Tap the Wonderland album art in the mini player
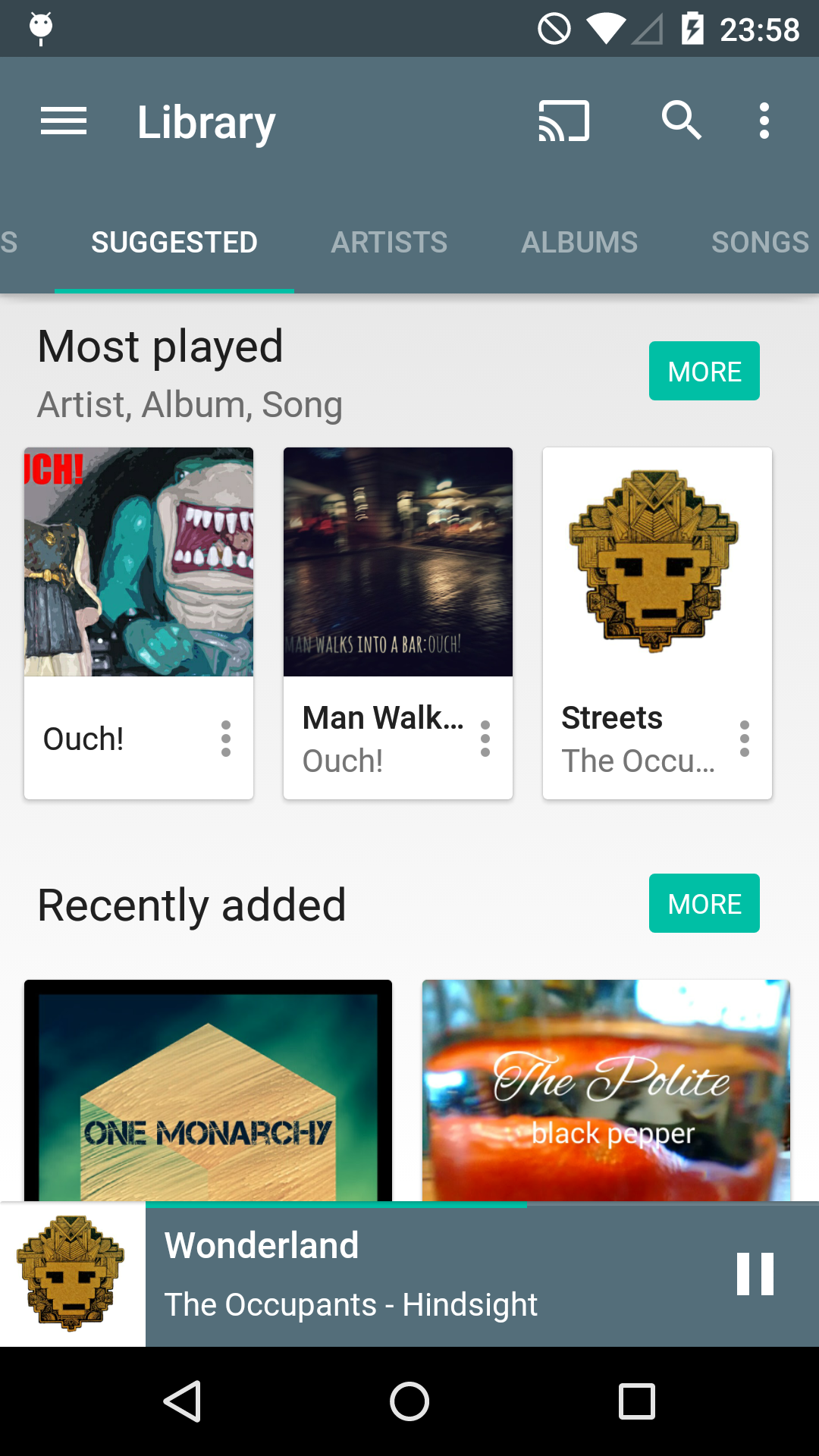This screenshot has width=819, height=1456. [72, 1274]
